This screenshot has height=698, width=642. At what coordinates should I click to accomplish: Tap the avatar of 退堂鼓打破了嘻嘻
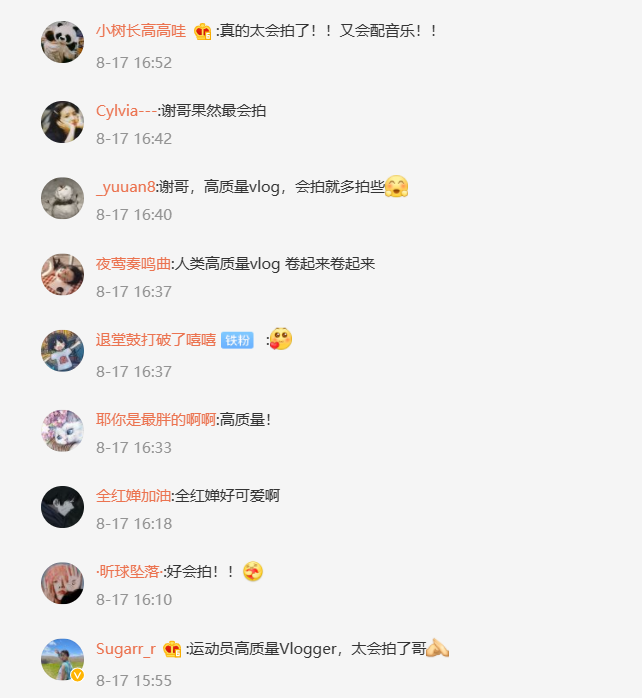[62, 351]
